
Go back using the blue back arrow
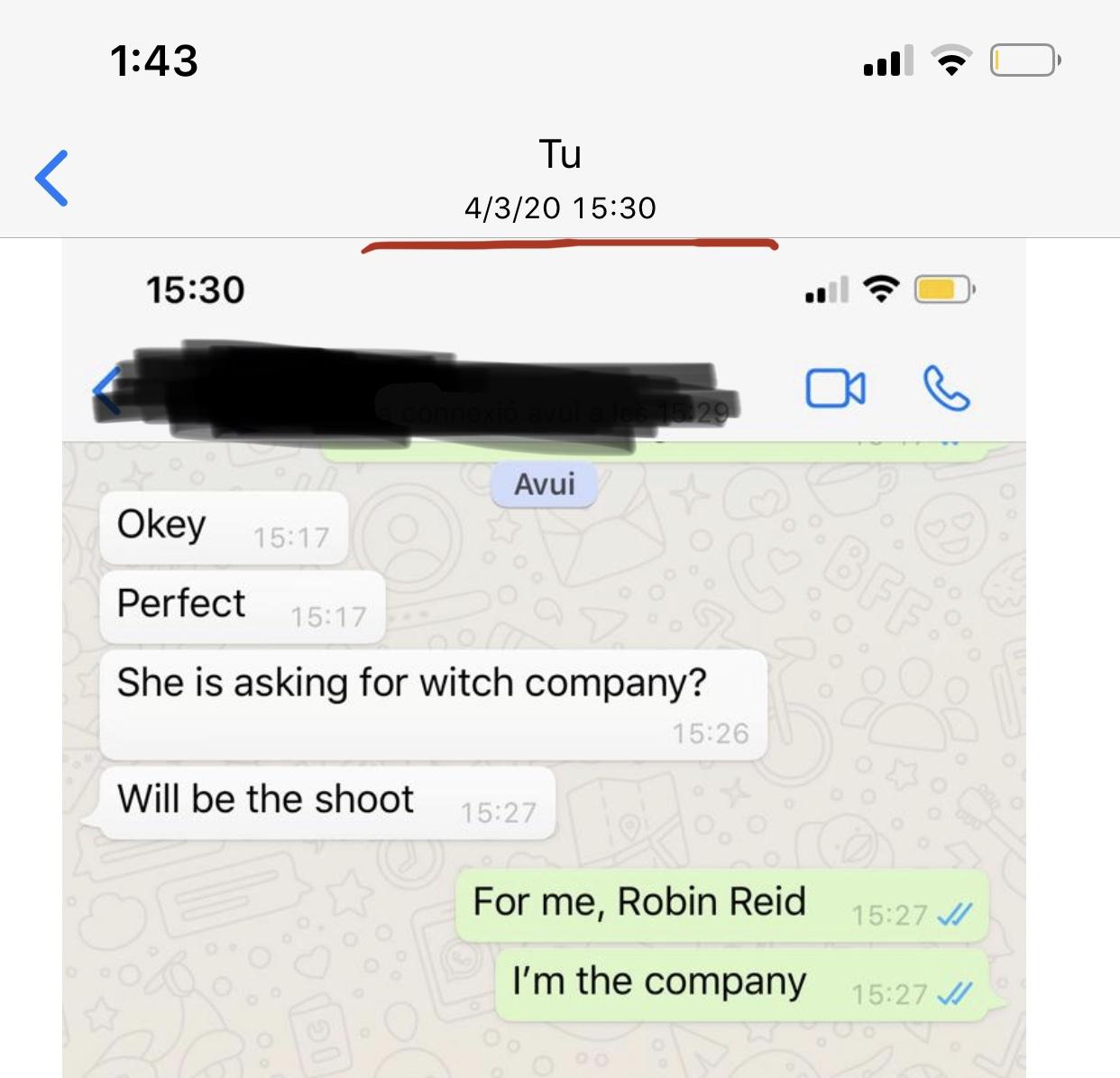click(51, 178)
